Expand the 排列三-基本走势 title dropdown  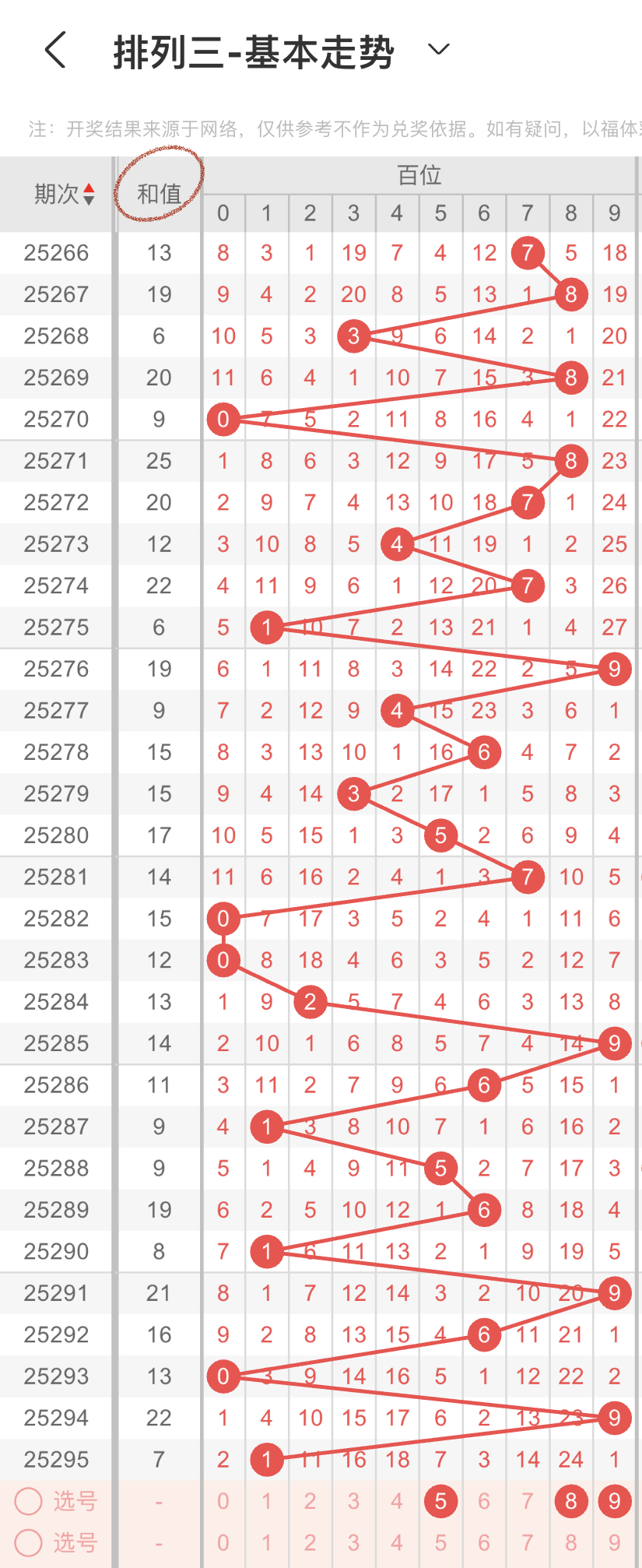tap(439, 50)
